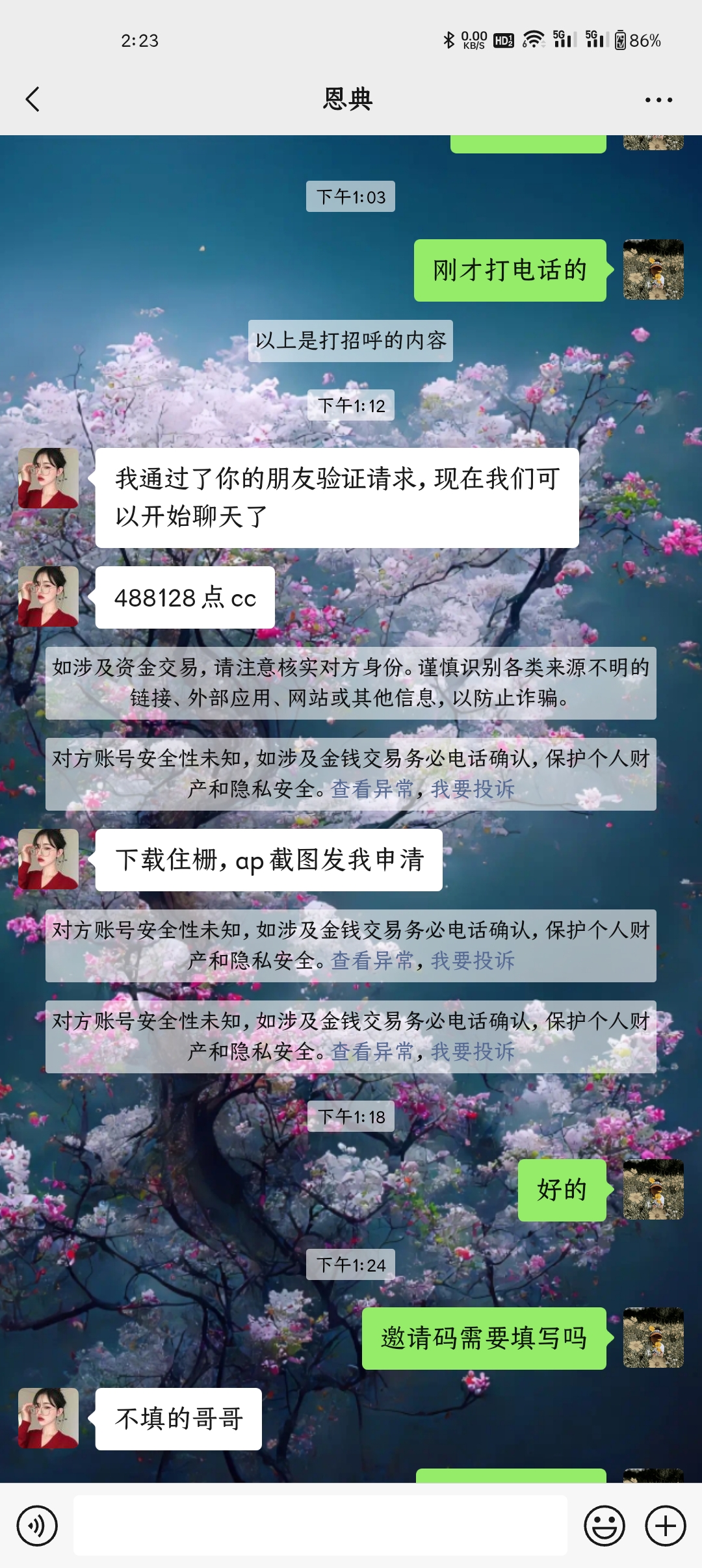
Task: Open the three-dot chat menu
Action: pyautogui.click(x=658, y=99)
